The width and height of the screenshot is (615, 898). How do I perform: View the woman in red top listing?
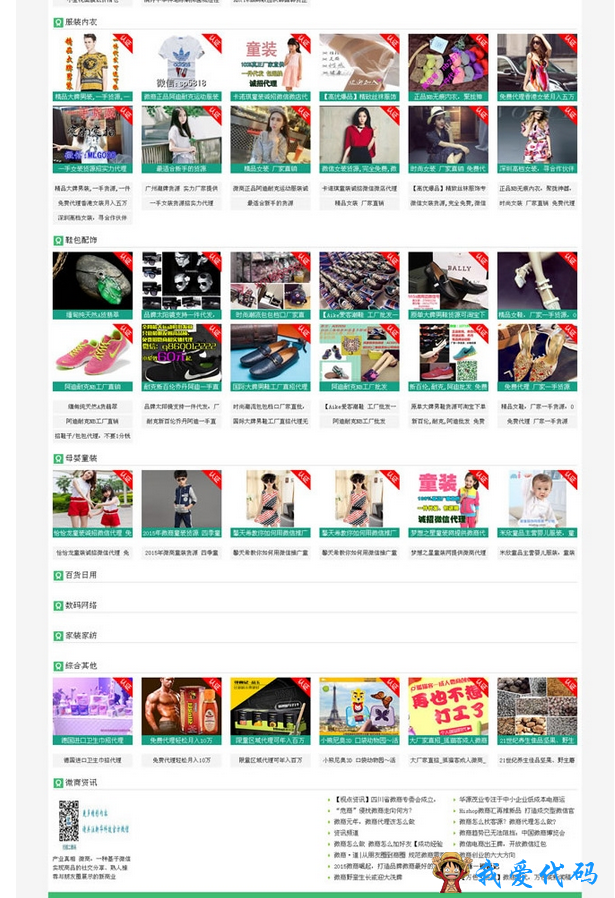pos(358,135)
